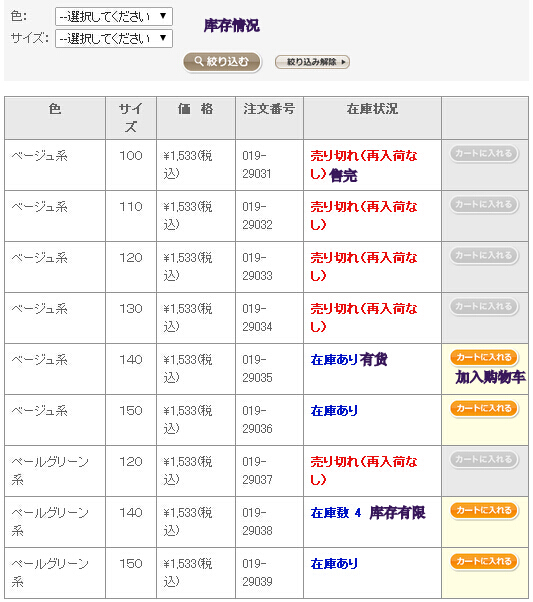Tap the 絞り込む filter button
The width and height of the screenshot is (533, 602).
point(222,62)
